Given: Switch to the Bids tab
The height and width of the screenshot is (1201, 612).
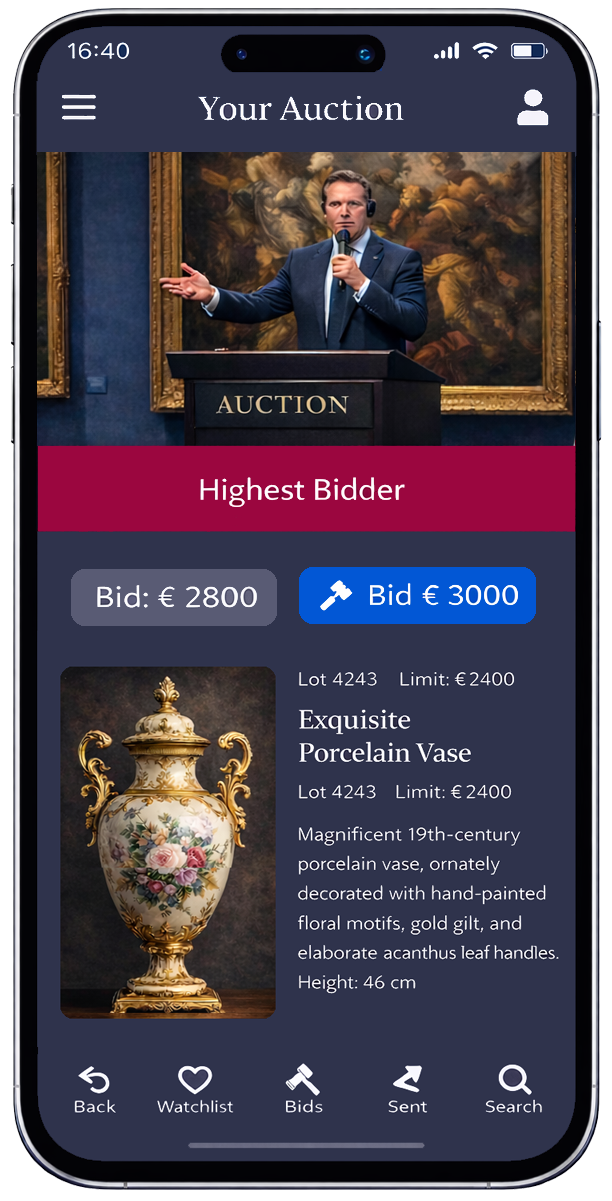Looking at the screenshot, I should 303,1089.
